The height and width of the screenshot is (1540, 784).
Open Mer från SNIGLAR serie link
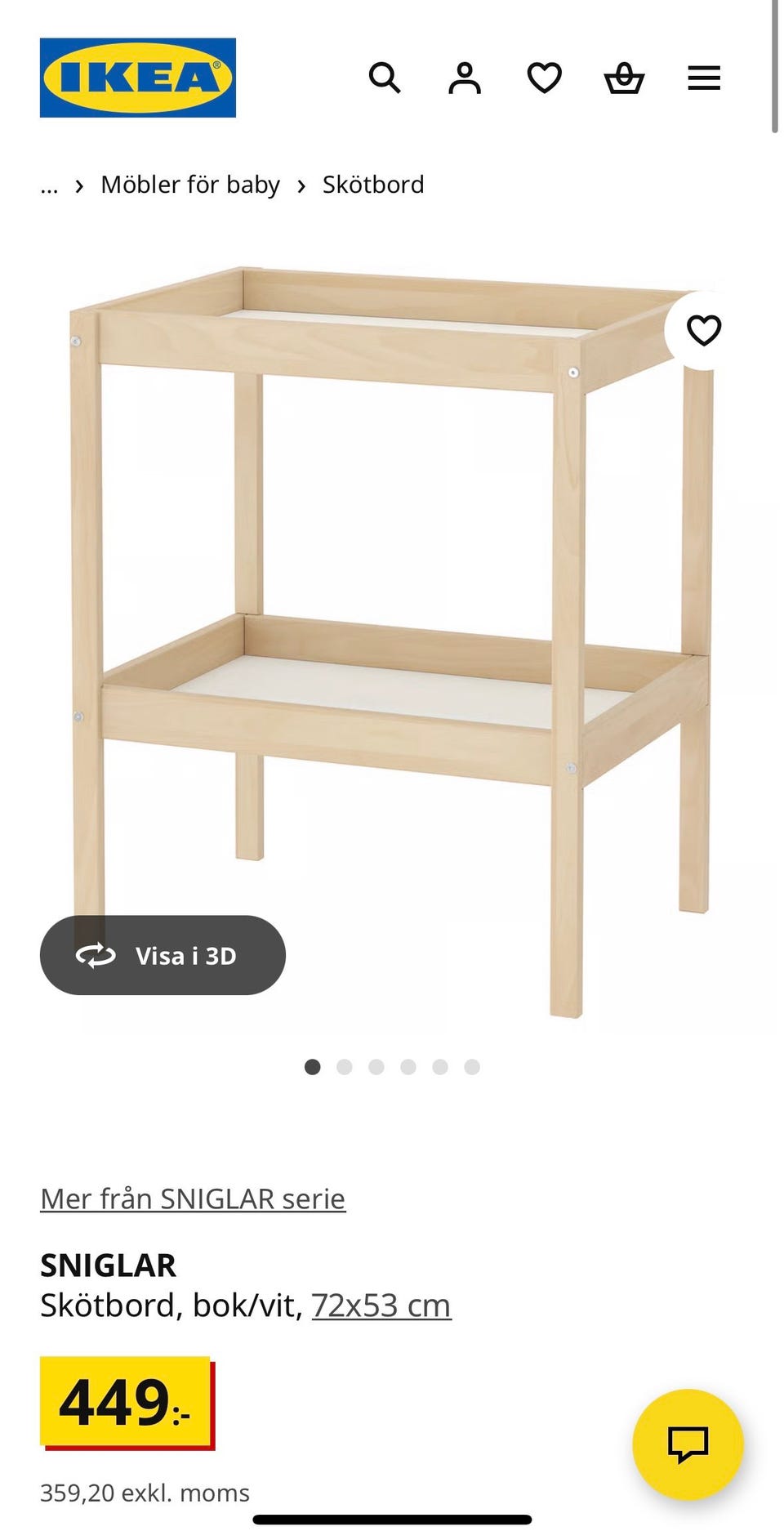pyautogui.click(x=193, y=1199)
